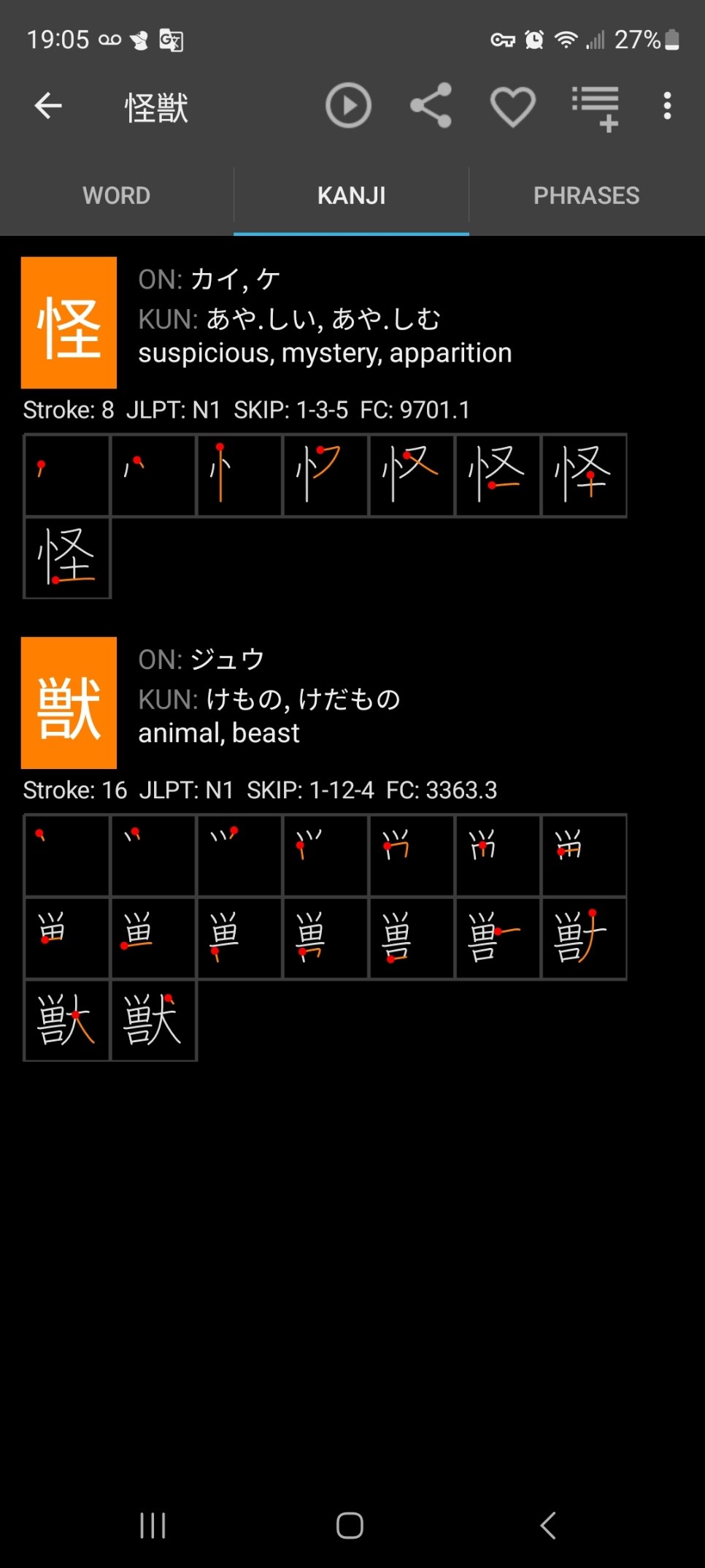Play pronunciation of 怪獣
This screenshot has height=1568, width=705.
pyautogui.click(x=348, y=106)
